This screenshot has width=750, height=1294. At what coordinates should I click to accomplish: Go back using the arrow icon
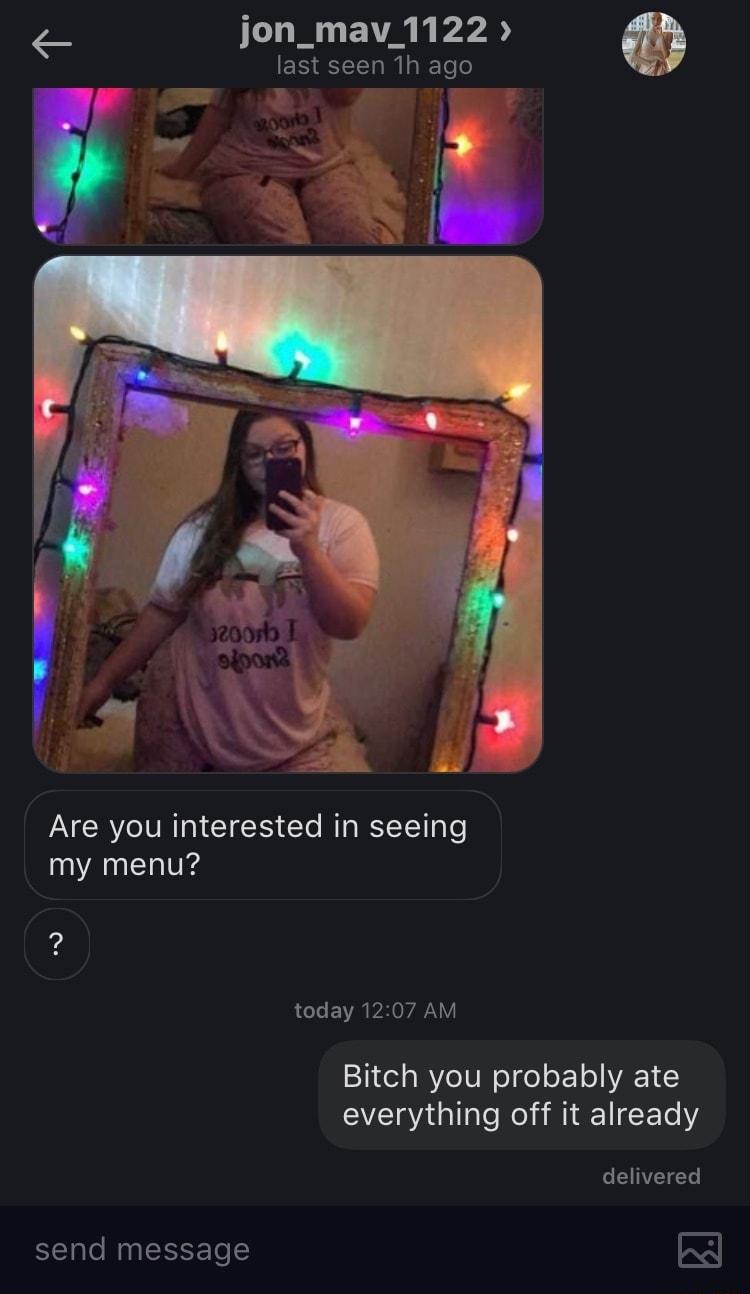coord(51,43)
